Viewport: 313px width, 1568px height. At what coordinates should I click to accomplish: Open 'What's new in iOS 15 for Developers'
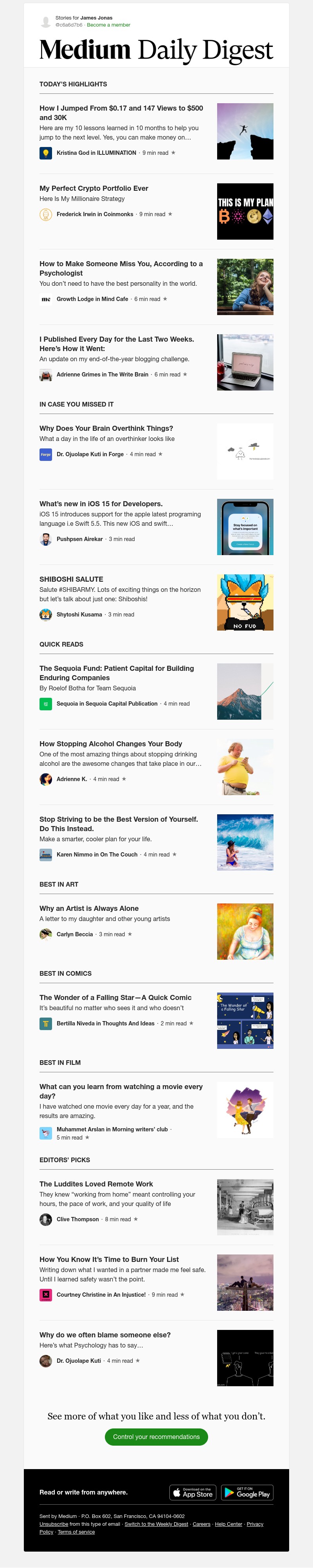point(101,504)
